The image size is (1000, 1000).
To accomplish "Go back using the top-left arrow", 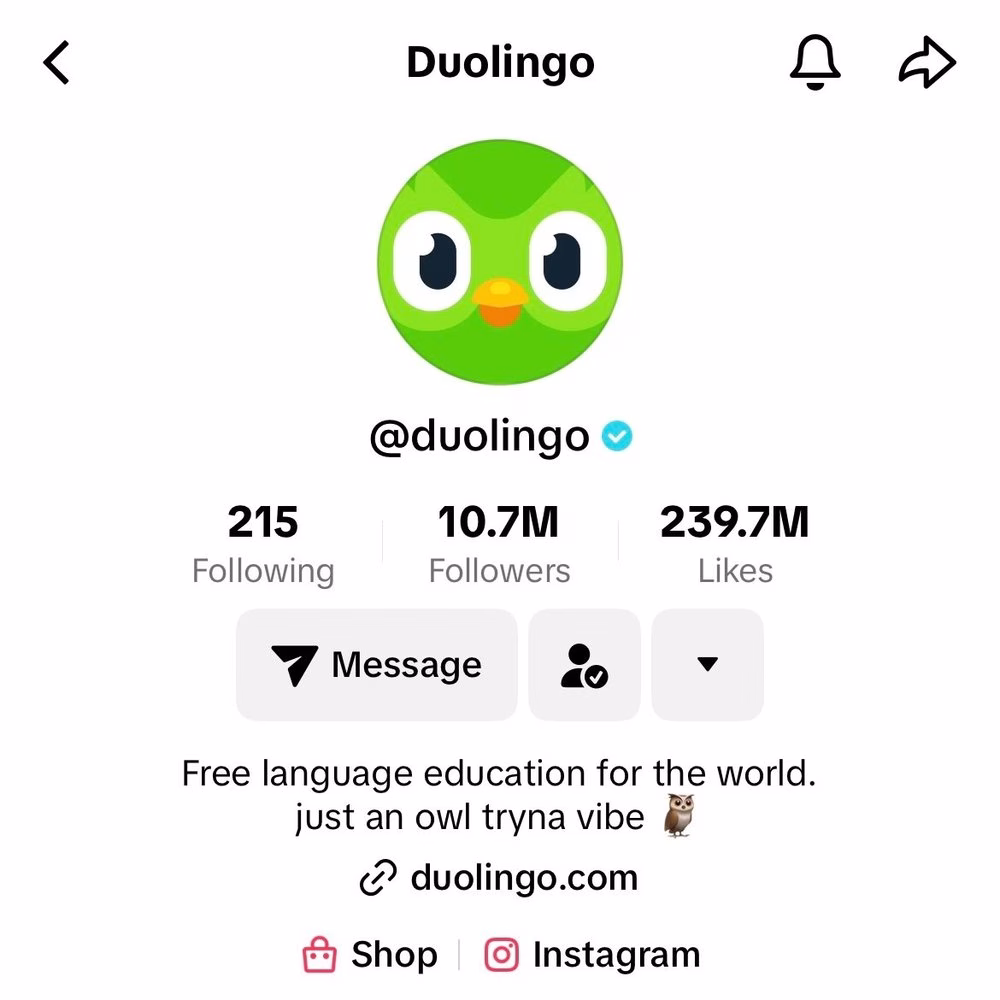I will point(57,63).
